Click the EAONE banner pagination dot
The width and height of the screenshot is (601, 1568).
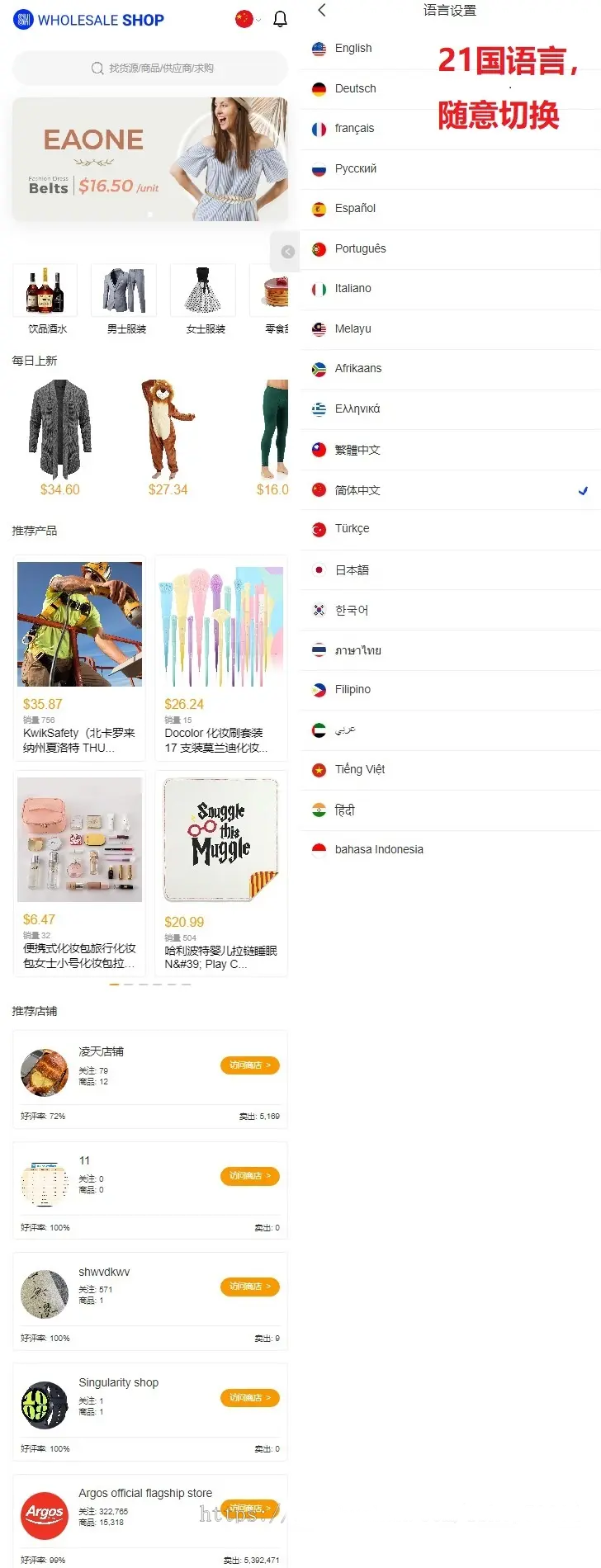pyautogui.click(x=149, y=213)
